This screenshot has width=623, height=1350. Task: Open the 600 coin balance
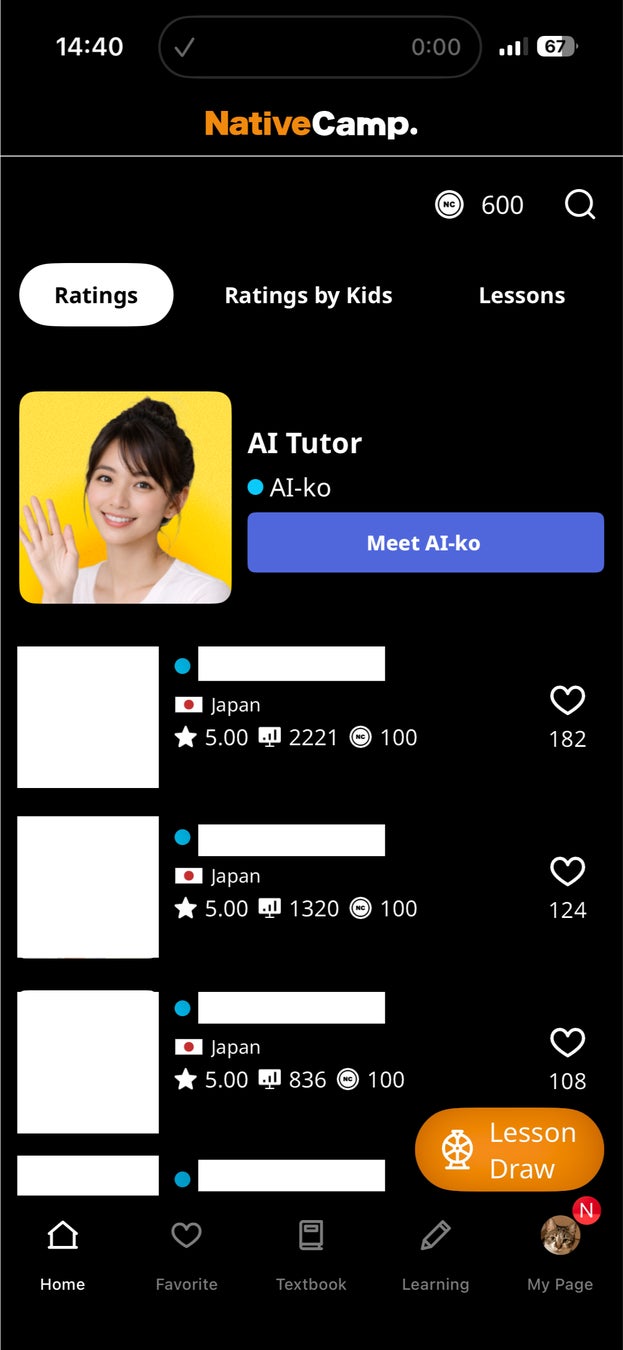(481, 205)
